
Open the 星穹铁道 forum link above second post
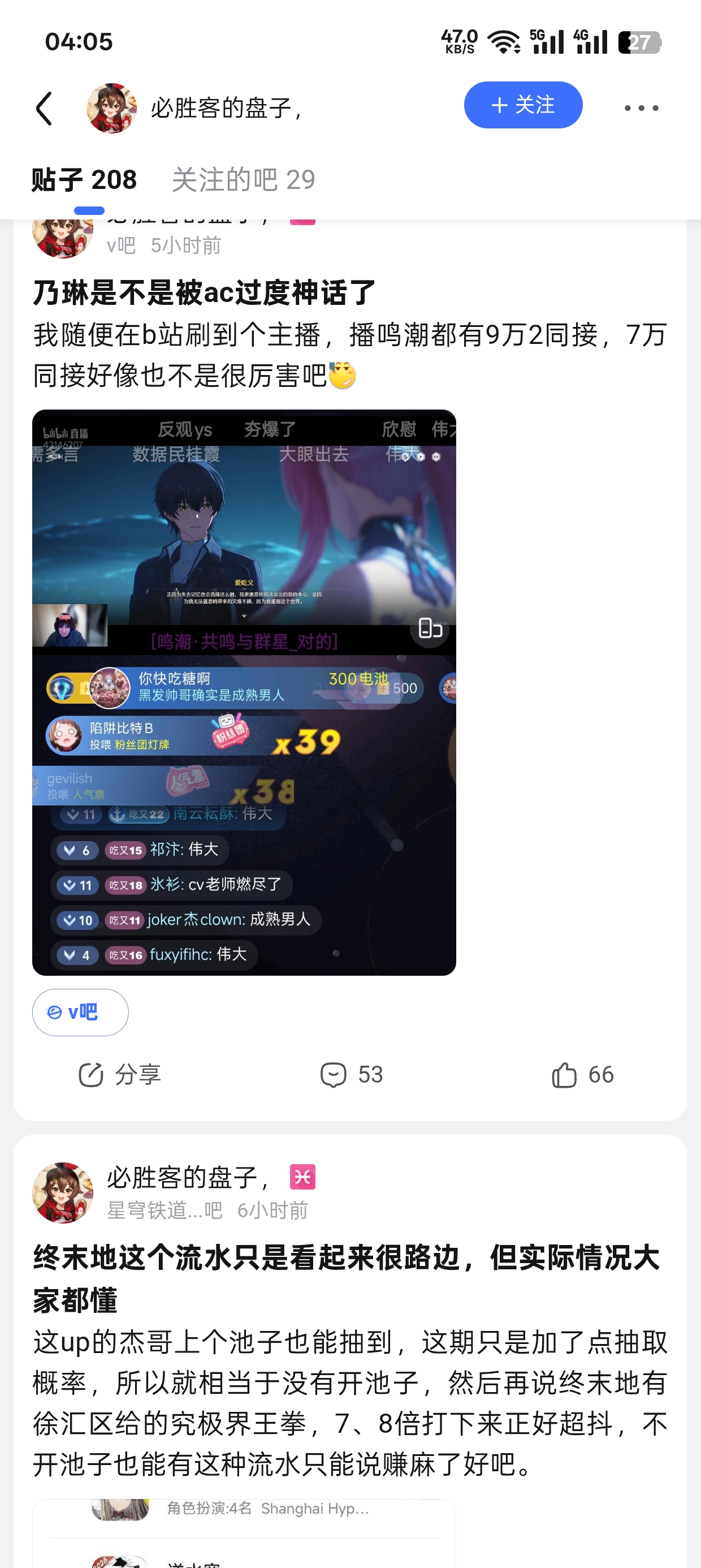(x=165, y=1210)
